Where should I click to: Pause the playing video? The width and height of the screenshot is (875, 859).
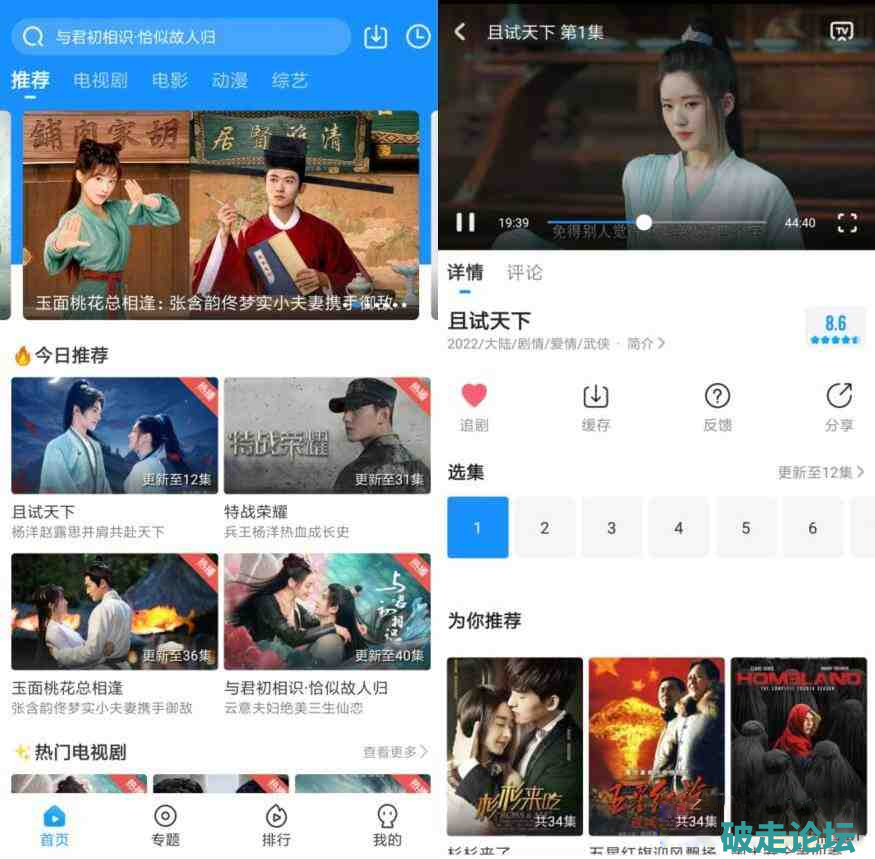point(465,222)
